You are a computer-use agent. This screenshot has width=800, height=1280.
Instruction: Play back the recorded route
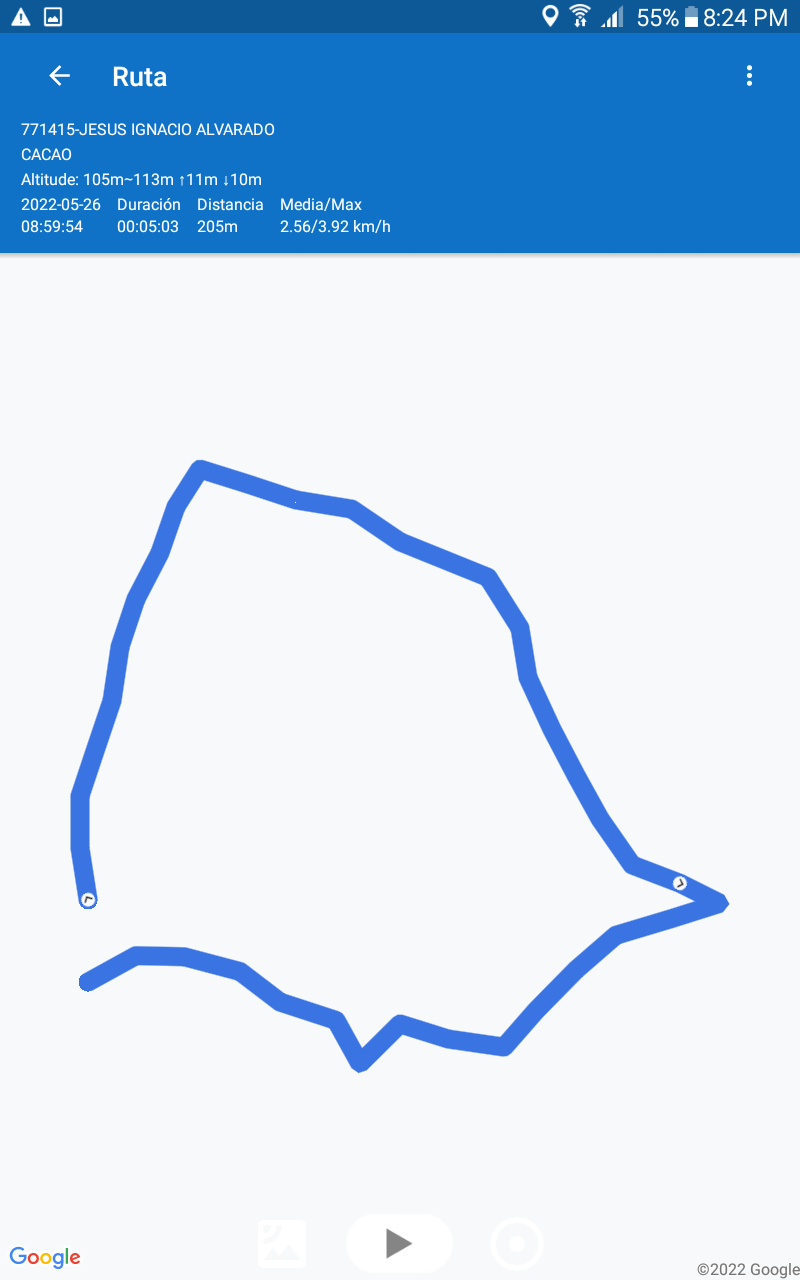click(x=399, y=1244)
